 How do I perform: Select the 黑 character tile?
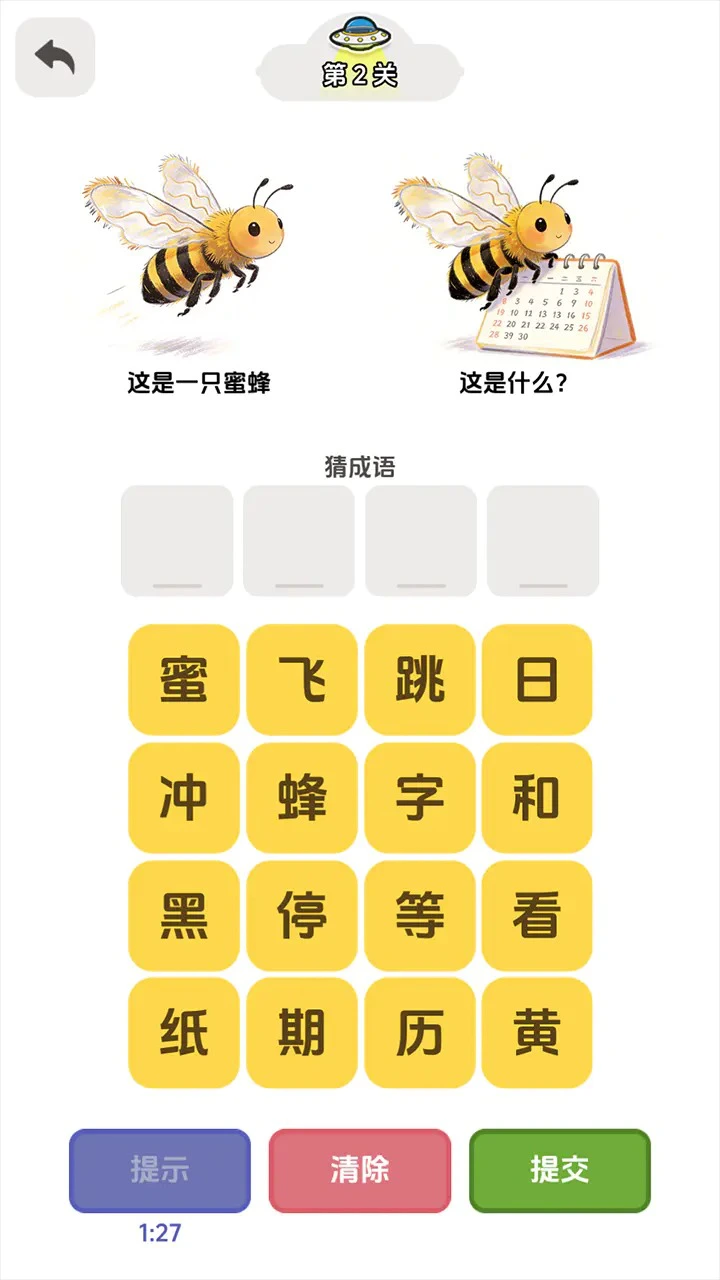coord(182,914)
